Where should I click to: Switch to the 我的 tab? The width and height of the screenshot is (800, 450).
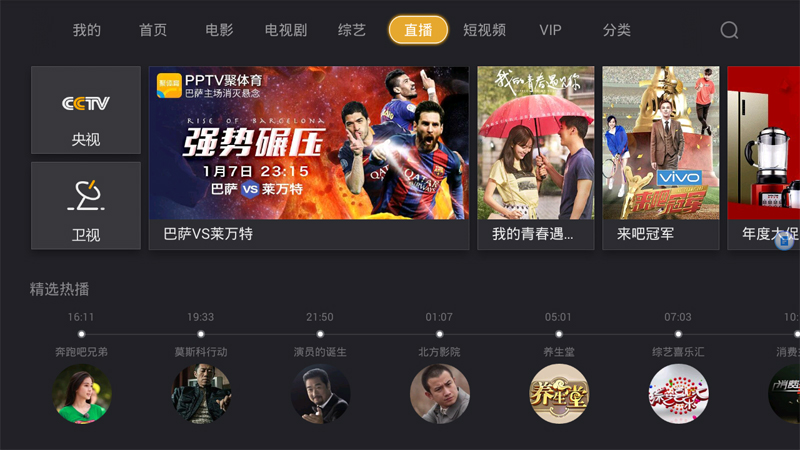87,30
